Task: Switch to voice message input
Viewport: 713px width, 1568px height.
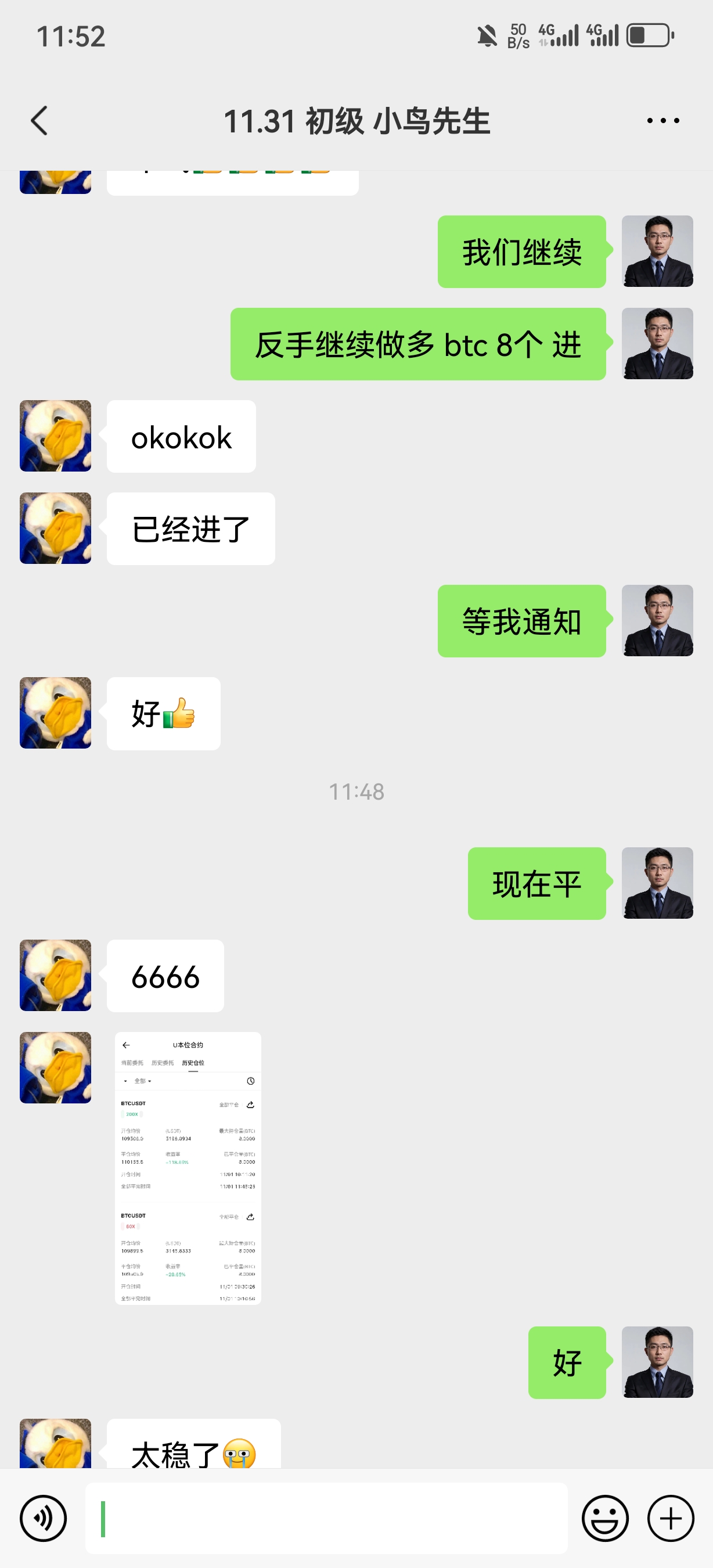Action: (43, 1518)
